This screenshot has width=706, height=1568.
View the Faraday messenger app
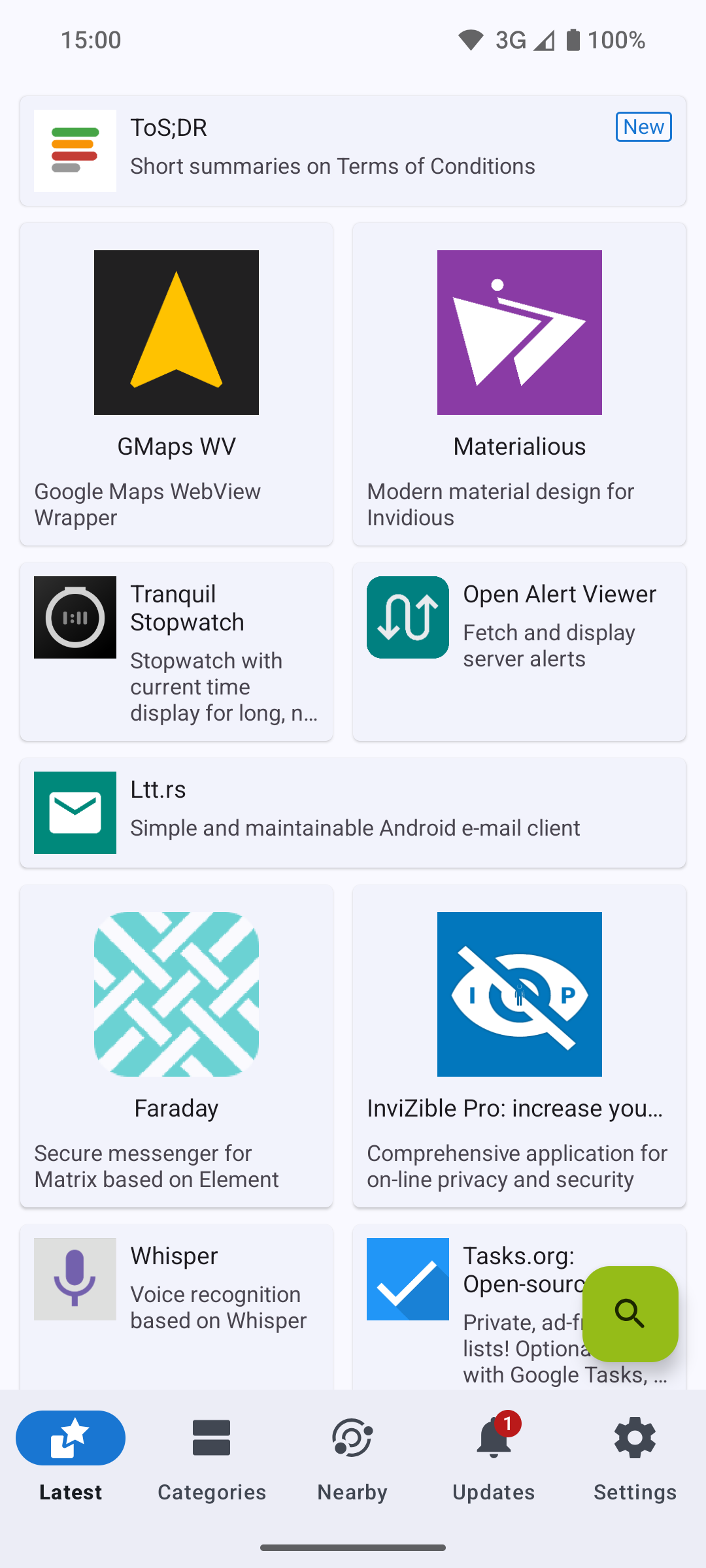coord(176,1045)
